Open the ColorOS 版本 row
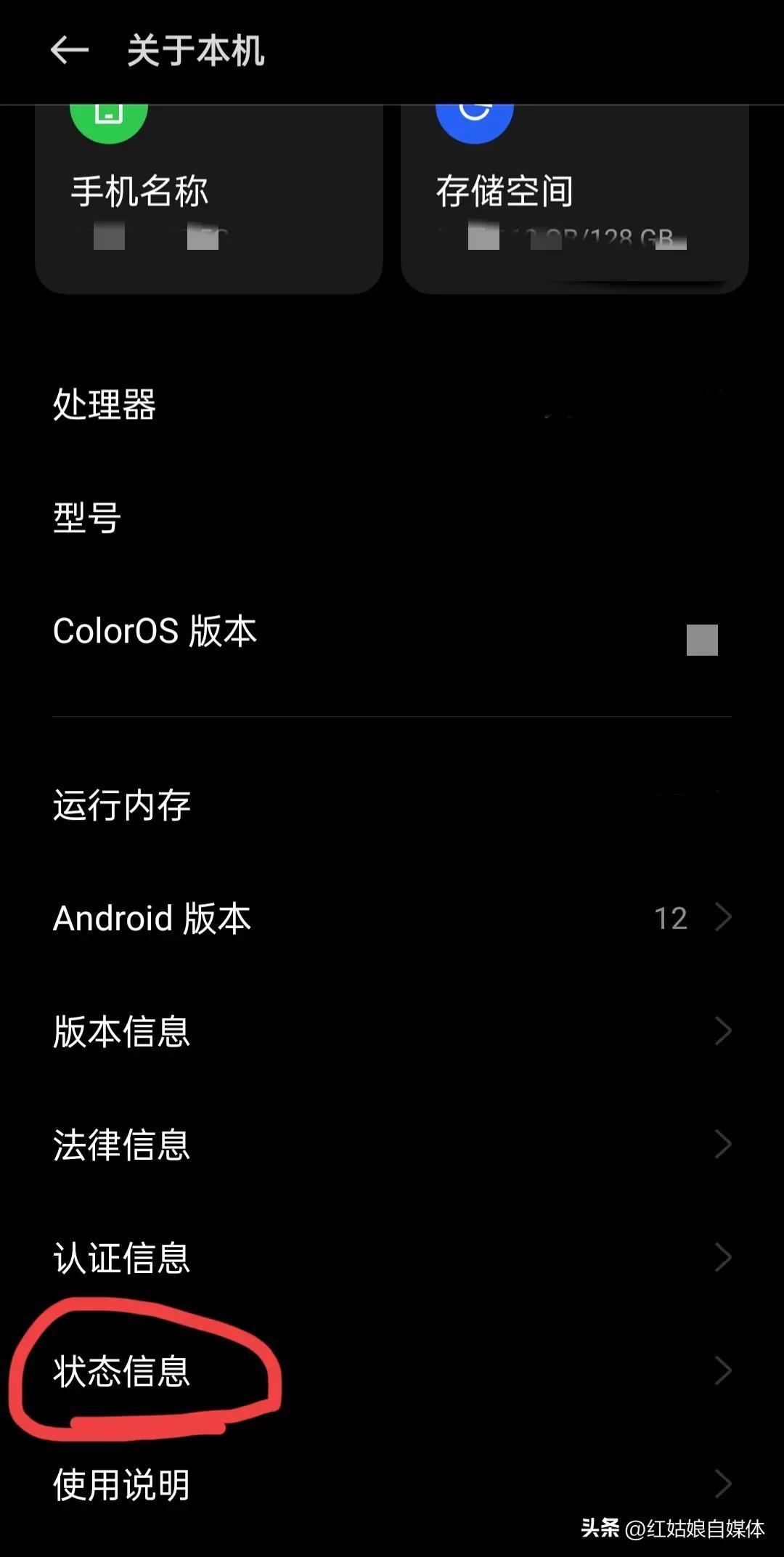Image resolution: width=784 pixels, height=1557 pixels. pyautogui.click(x=392, y=630)
